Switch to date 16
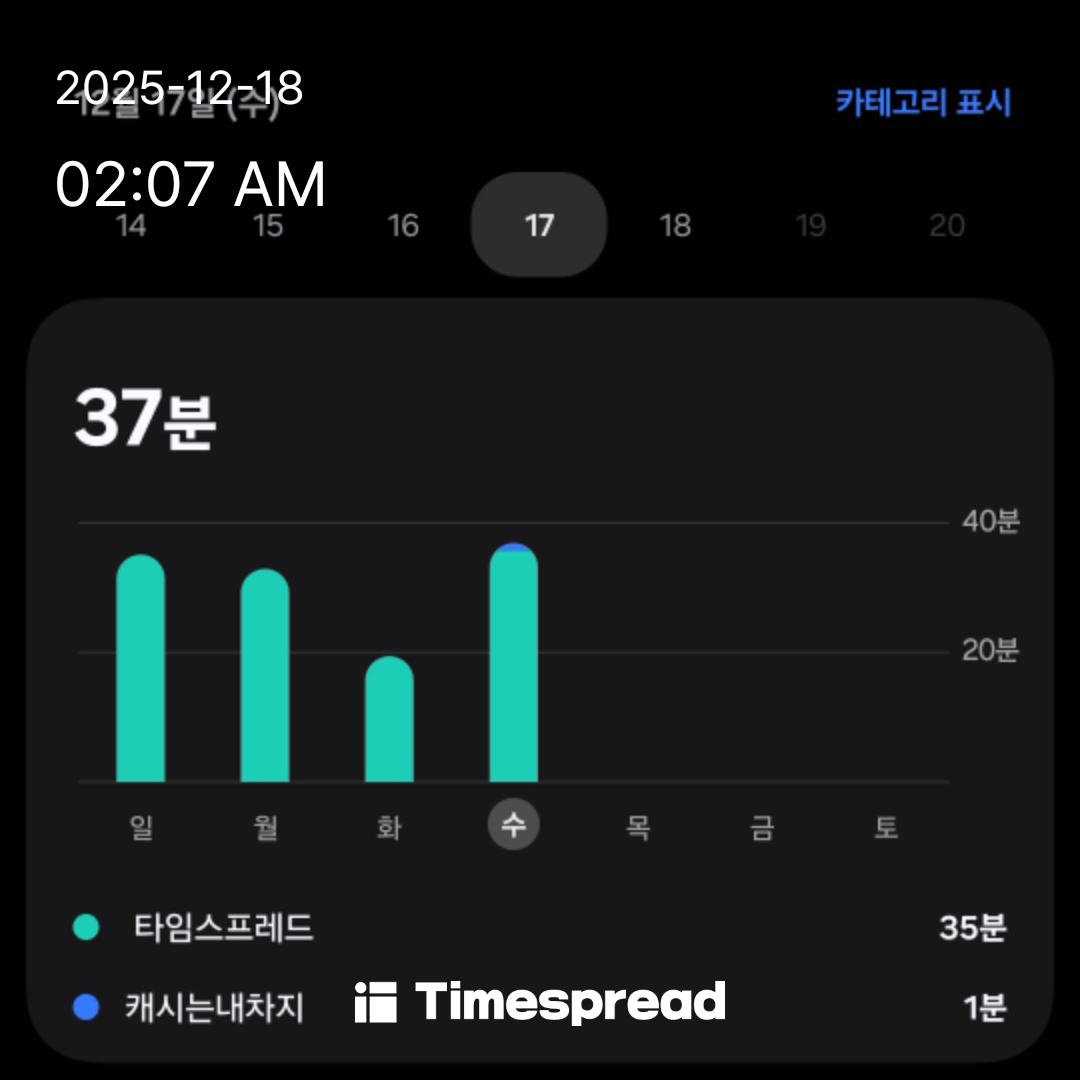The image size is (1080, 1080). pyautogui.click(x=402, y=226)
